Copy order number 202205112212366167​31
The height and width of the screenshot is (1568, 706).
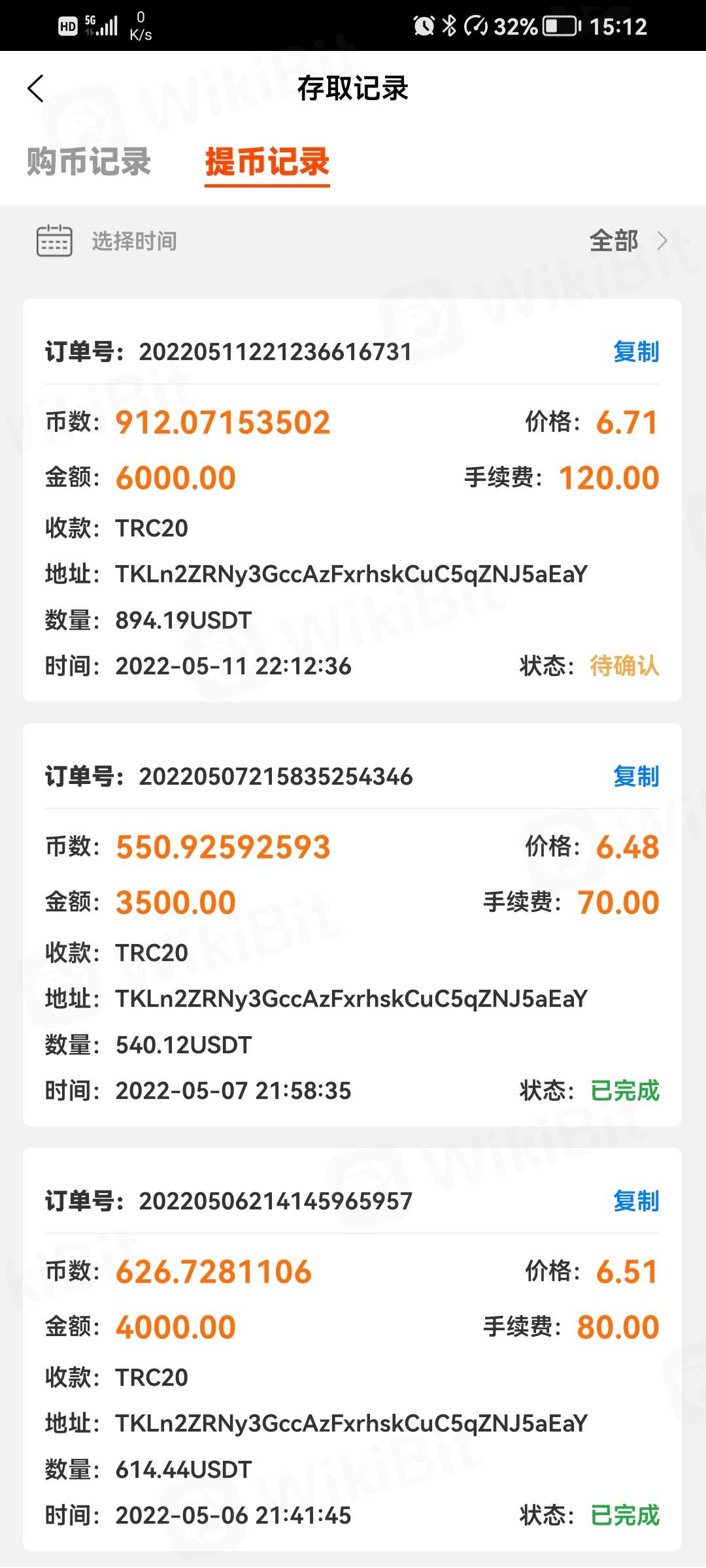[x=635, y=352]
